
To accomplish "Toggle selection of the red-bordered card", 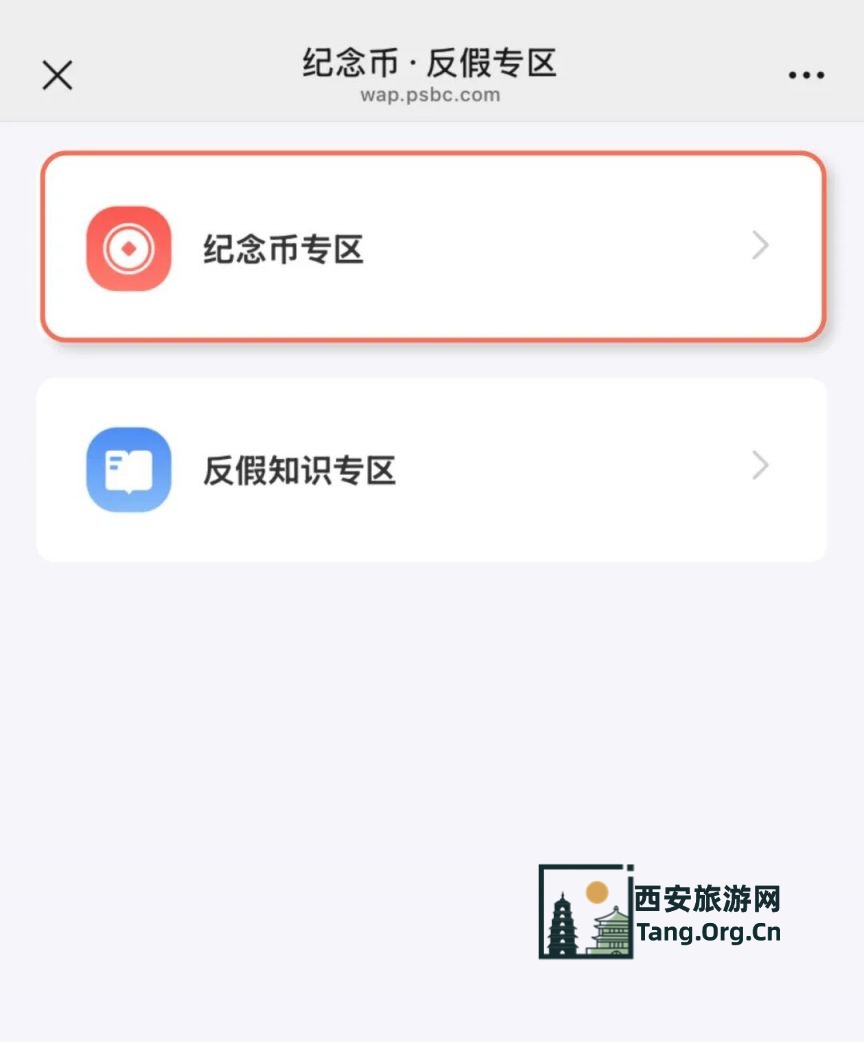I will coord(430,247).
